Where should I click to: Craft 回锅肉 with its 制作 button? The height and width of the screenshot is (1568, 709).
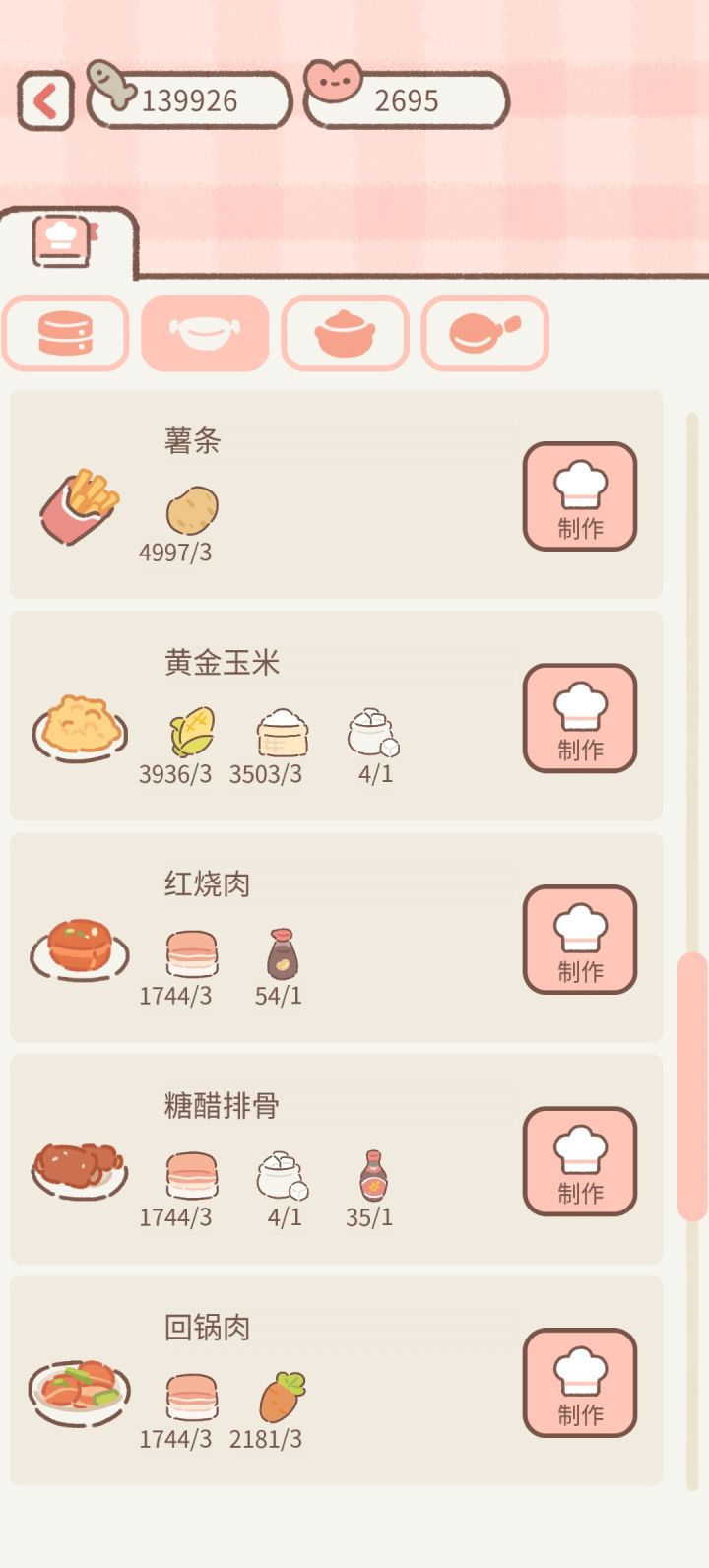(x=581, y=1384)
